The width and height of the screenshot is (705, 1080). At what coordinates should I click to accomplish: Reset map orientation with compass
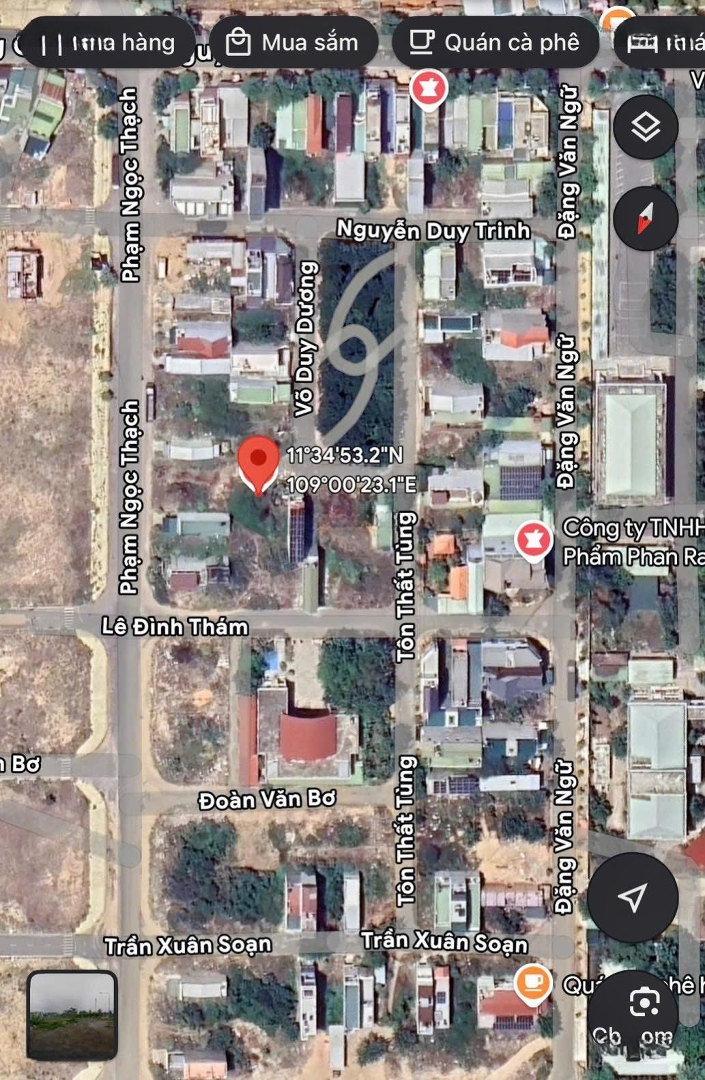645,218
